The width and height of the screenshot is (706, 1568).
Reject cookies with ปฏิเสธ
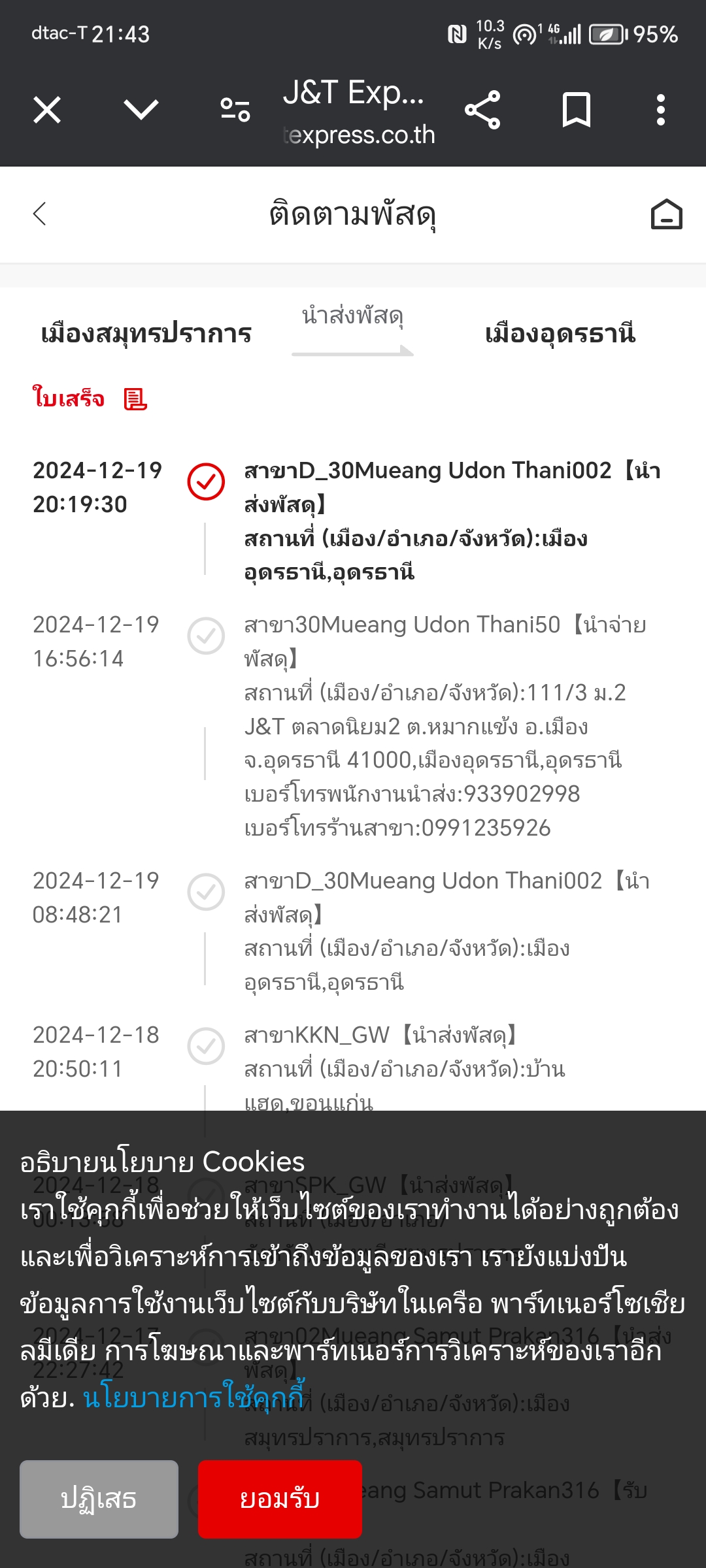pyautogui.click(x=99, y=1499)
